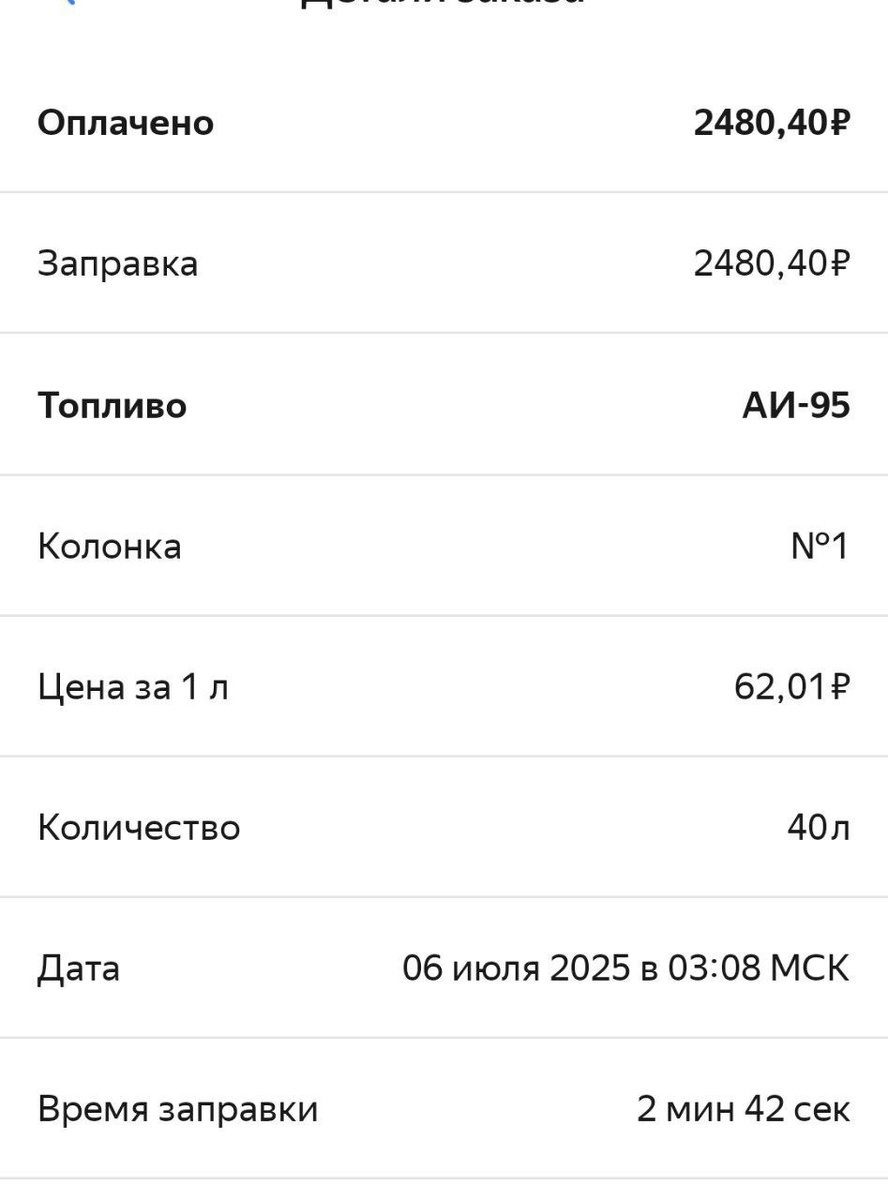Image resolution: width=888 pixels, height=1200 pixels.
Task: Select the Цена за 1 л row
Action: [x=444, y=687]
